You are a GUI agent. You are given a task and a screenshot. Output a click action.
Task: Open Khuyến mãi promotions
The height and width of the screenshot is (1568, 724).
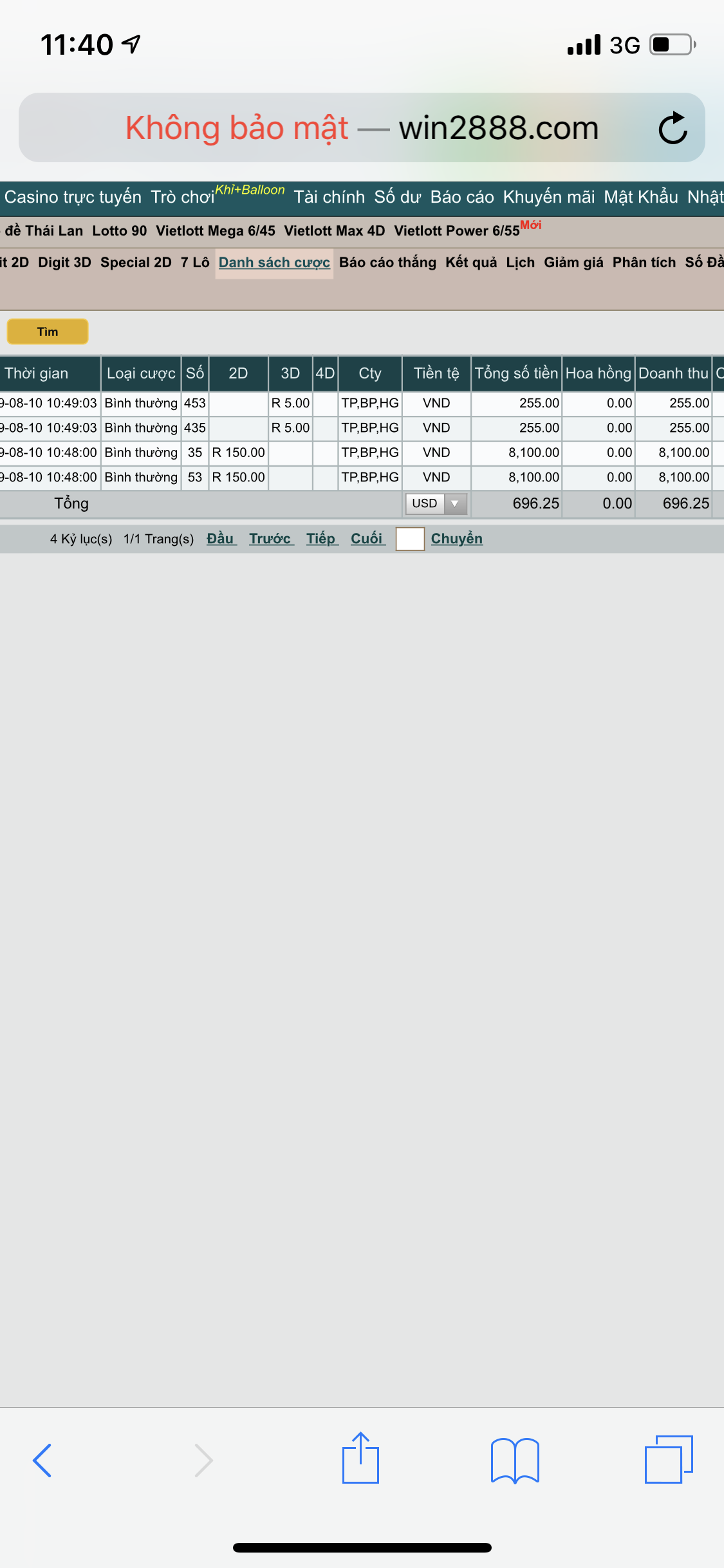[x=549, y=197]
